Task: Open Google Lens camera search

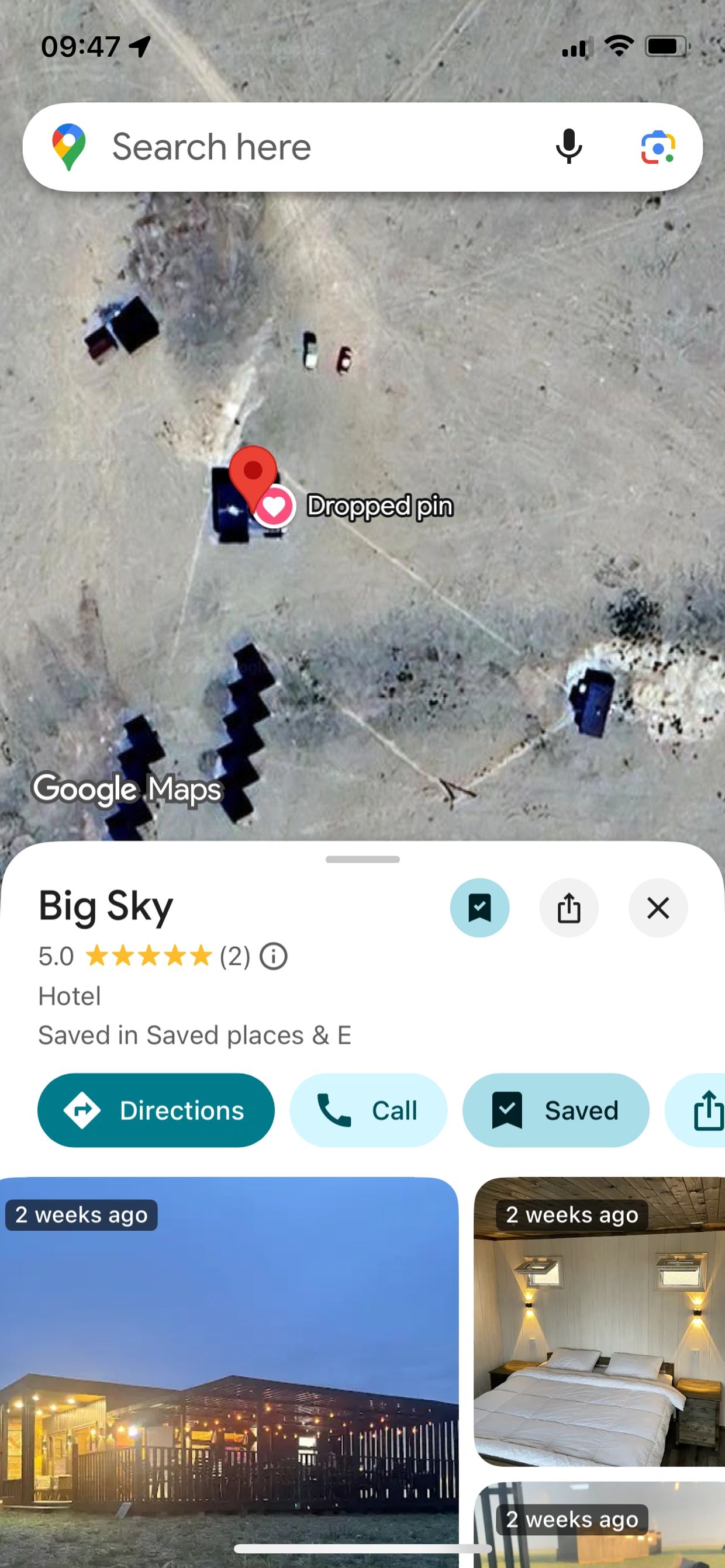Action: point(657,147)
